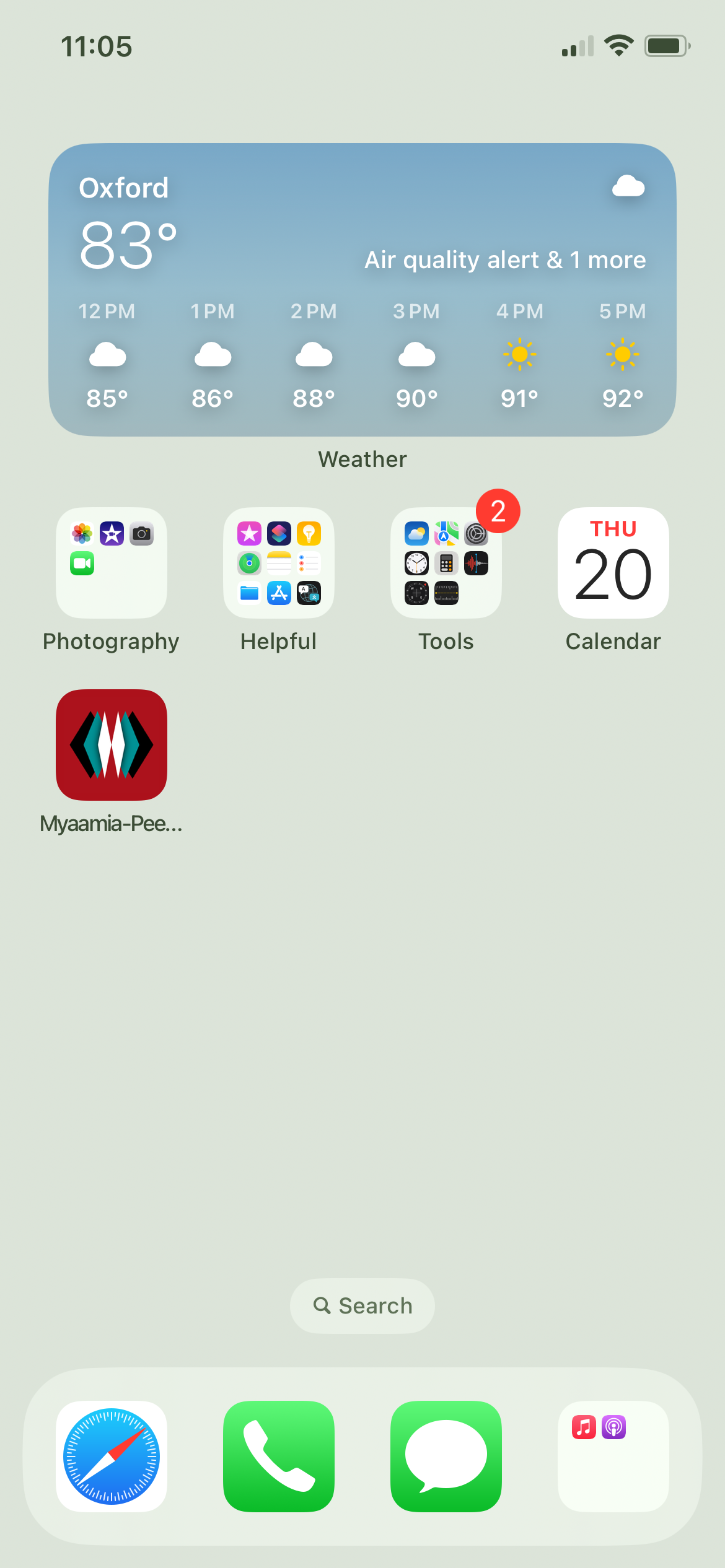Tap the Search pill above the dock

click(x=362, y=1305)
